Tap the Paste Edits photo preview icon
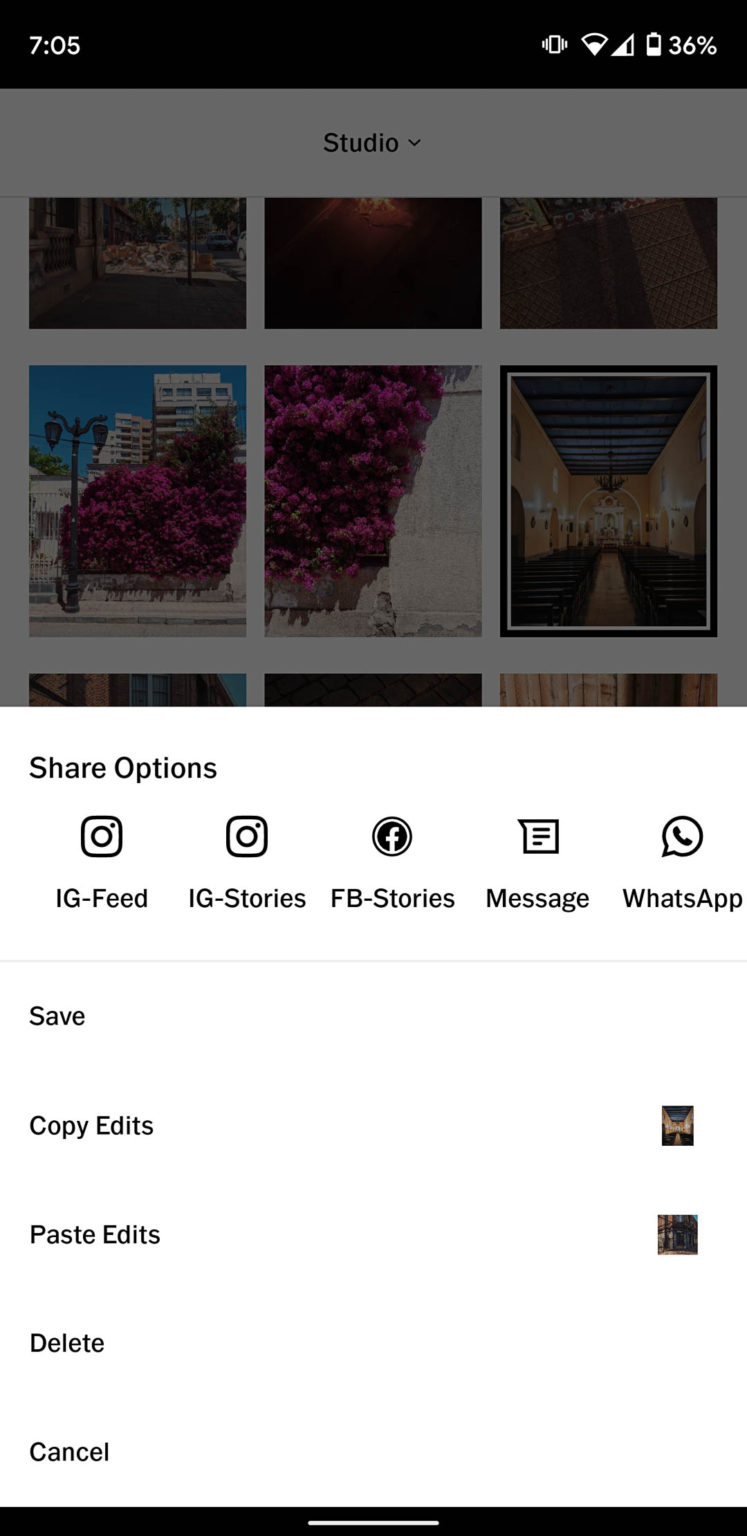 [677, 1234]
